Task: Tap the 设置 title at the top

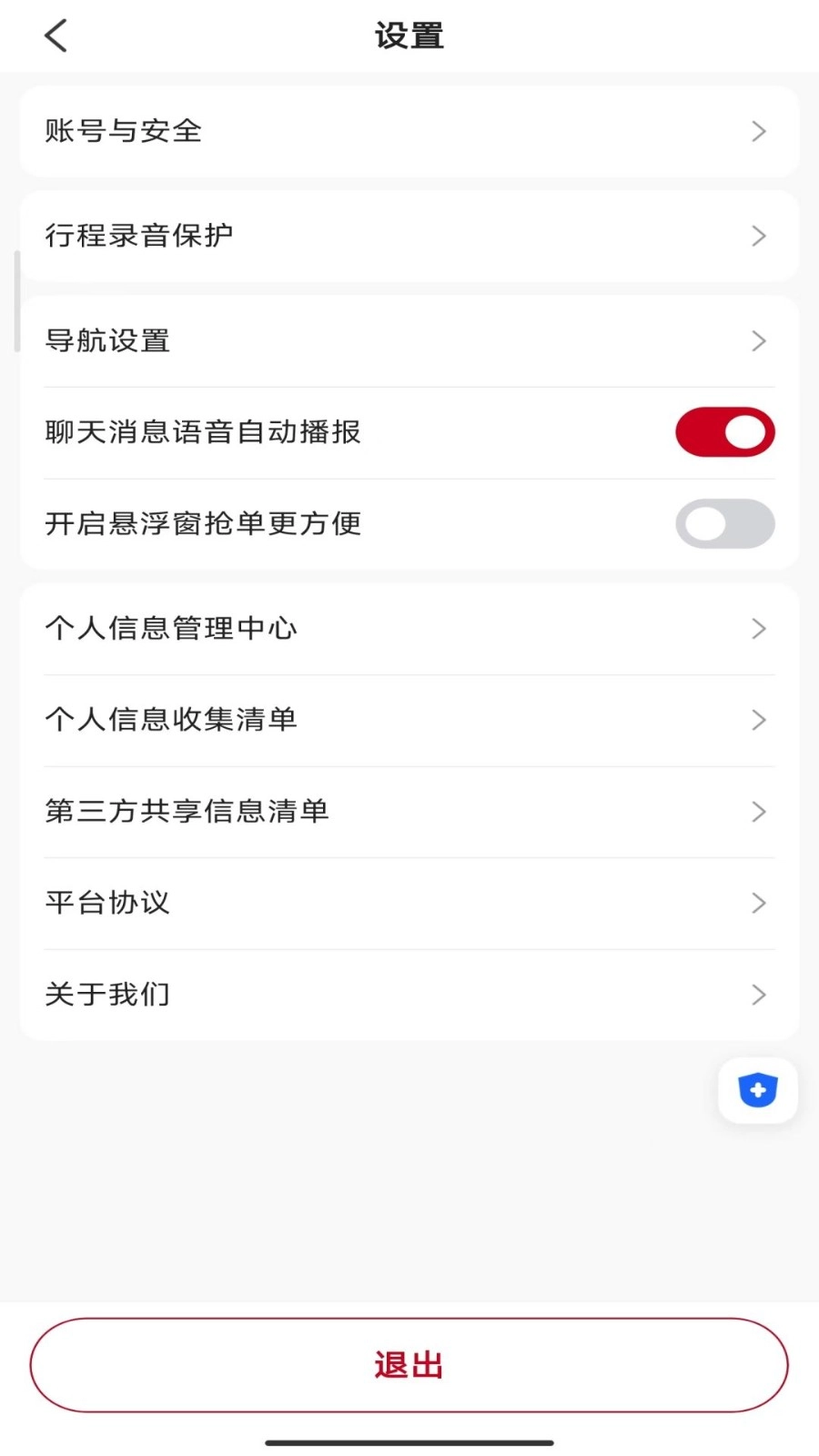Action: [x=408, y=35]
